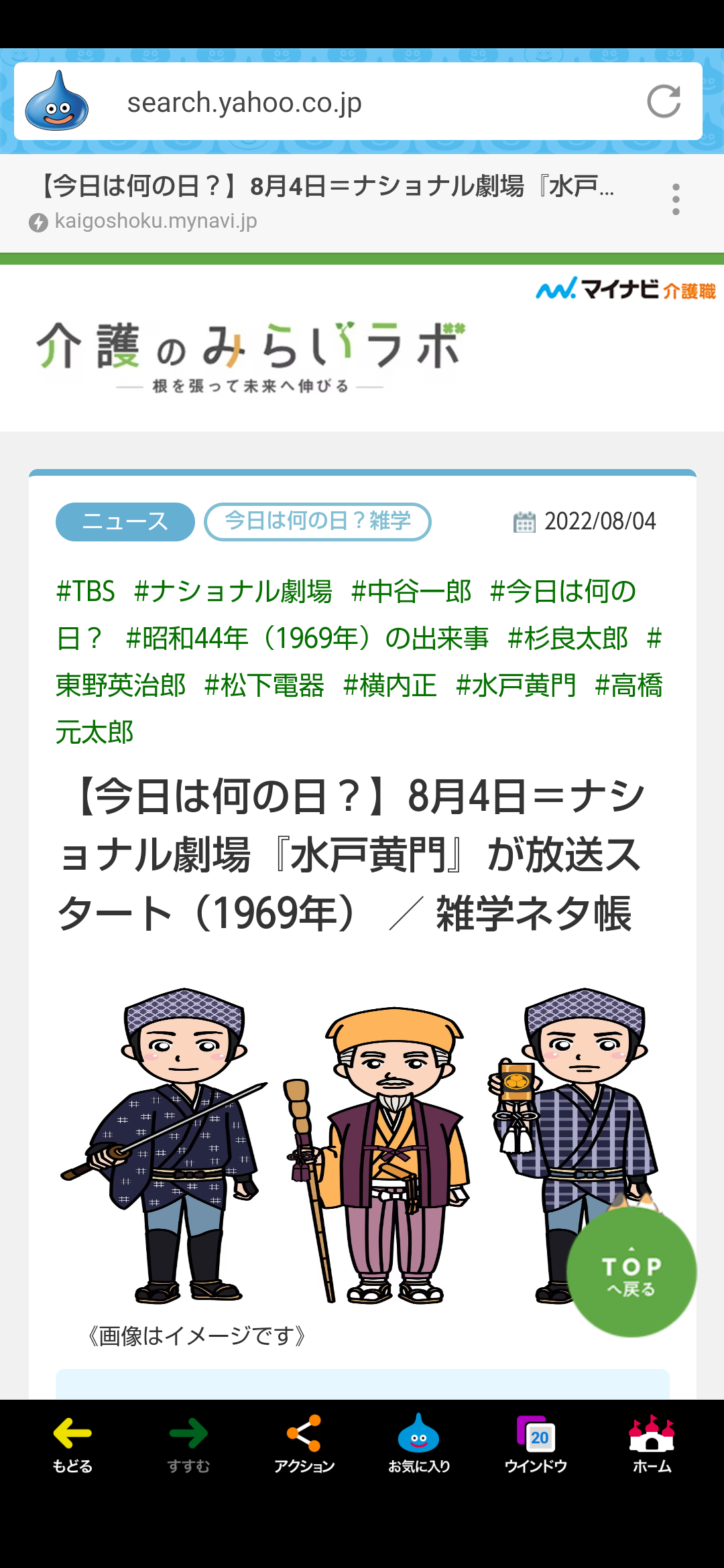Open the ウインドウ tab switcher

(x=536, y=1444)
